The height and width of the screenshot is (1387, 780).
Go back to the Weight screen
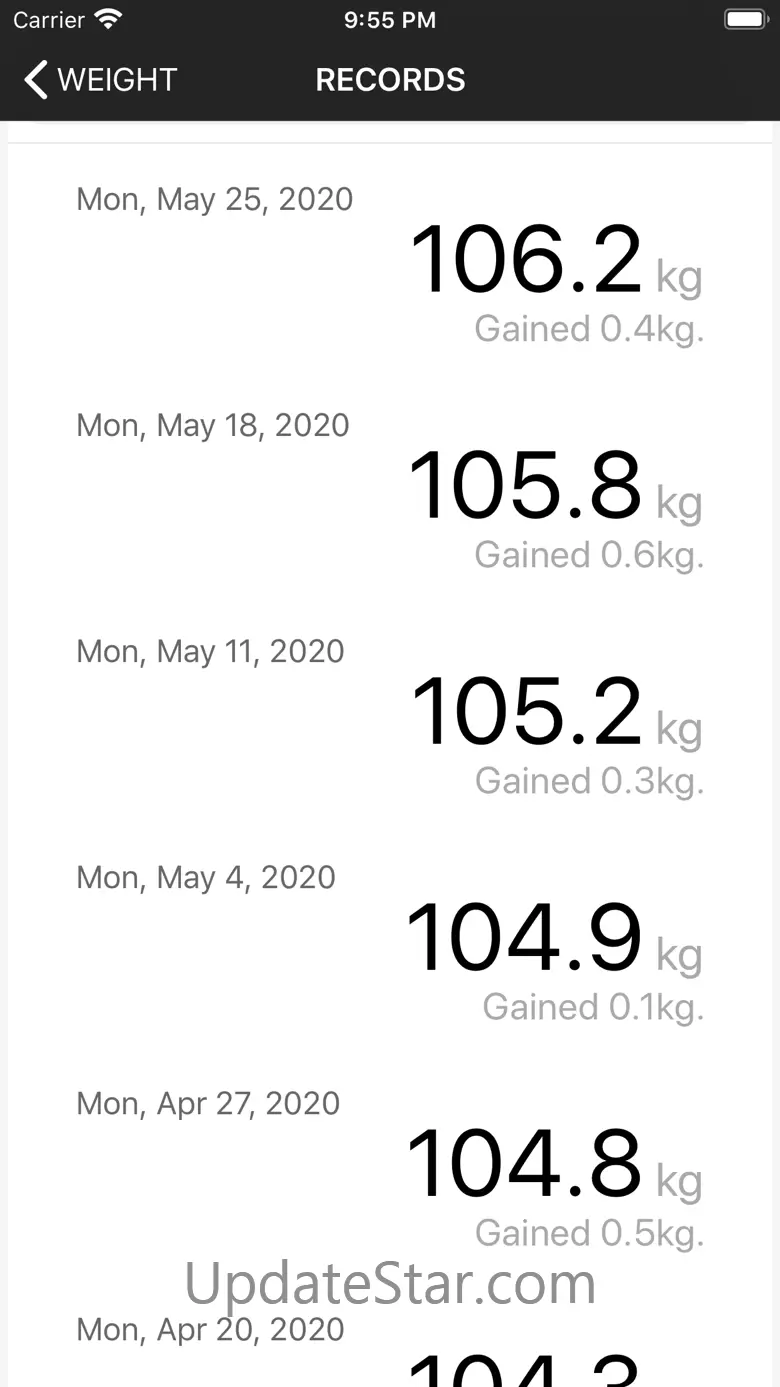point(100,80)
